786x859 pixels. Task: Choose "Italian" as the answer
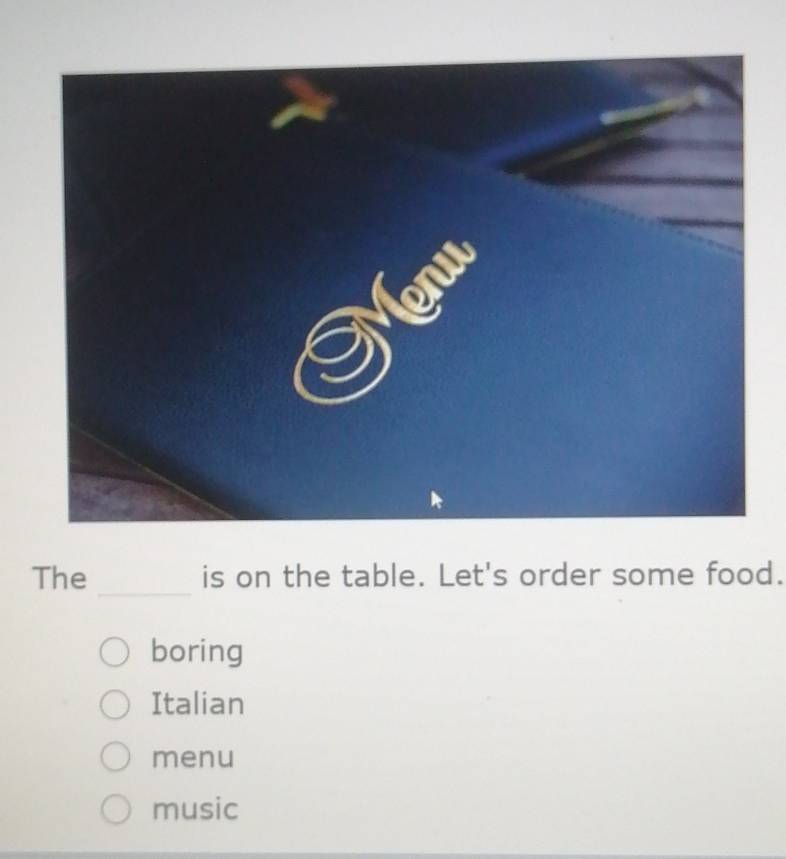click(x=116, y=705)
